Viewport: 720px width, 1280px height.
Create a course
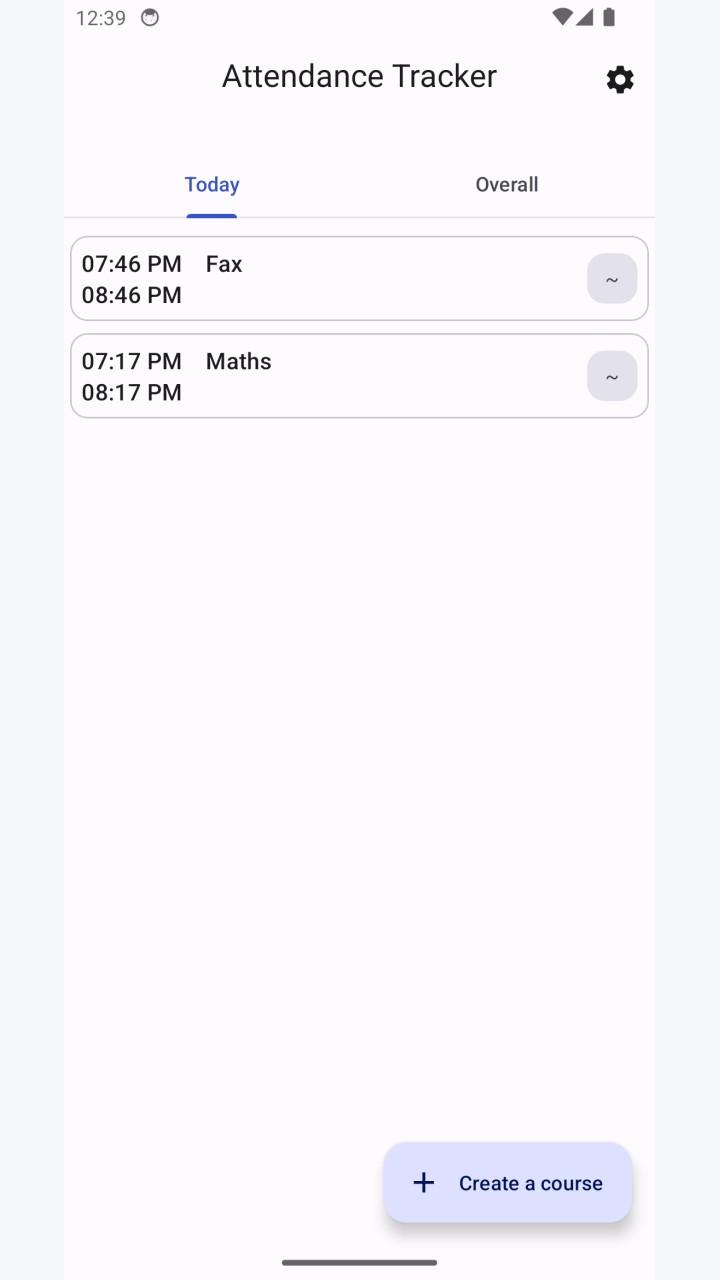(508, 1183)
